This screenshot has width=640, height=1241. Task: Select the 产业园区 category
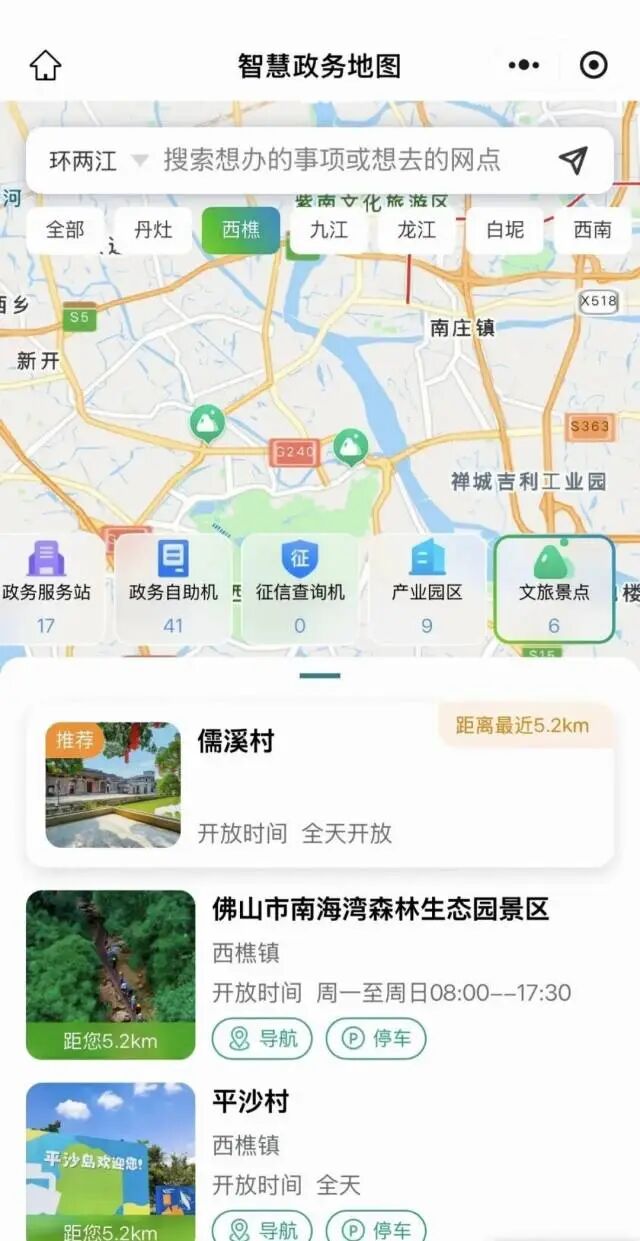pyautogui.click(x=427, y=589)
